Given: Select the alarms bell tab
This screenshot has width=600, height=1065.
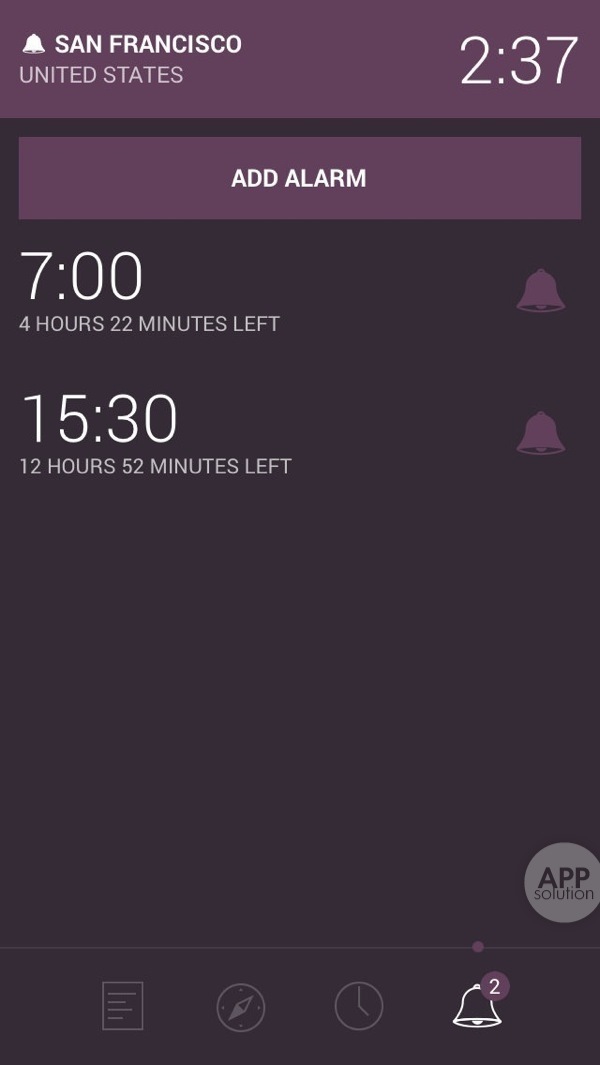Looking at the screenshot, I should point(477,1006).
